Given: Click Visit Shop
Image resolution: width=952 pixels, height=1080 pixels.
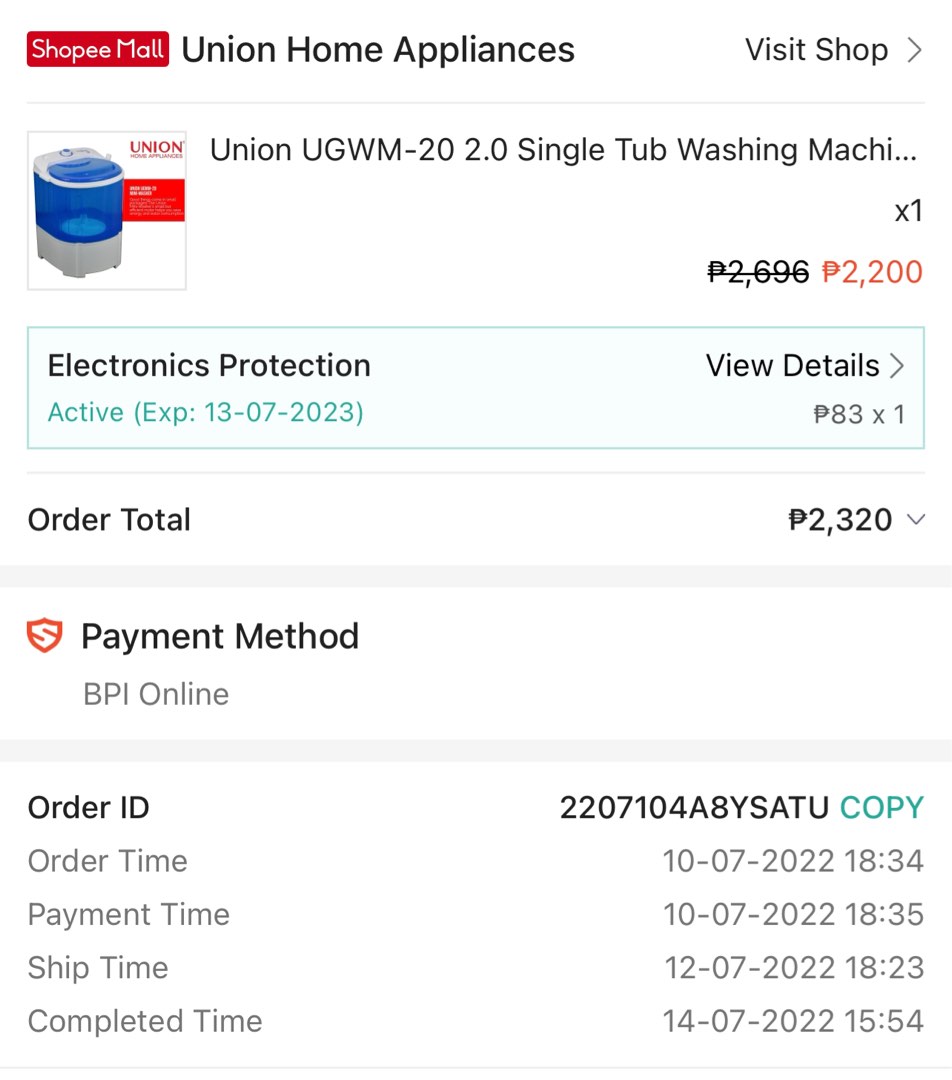Looking at the screenshot, I should click(x=814, y=49).
